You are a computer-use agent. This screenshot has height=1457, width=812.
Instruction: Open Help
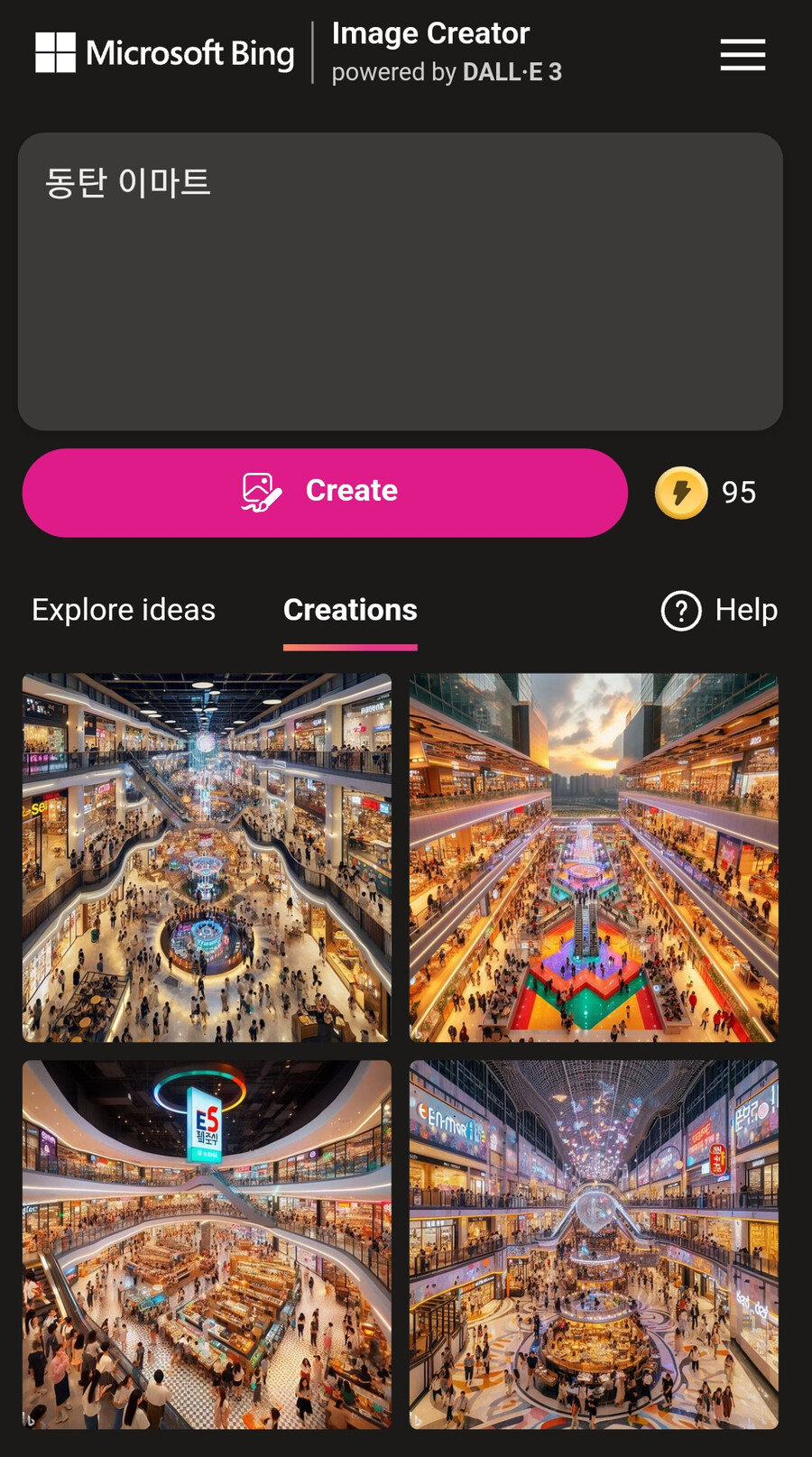pos(719,611)
